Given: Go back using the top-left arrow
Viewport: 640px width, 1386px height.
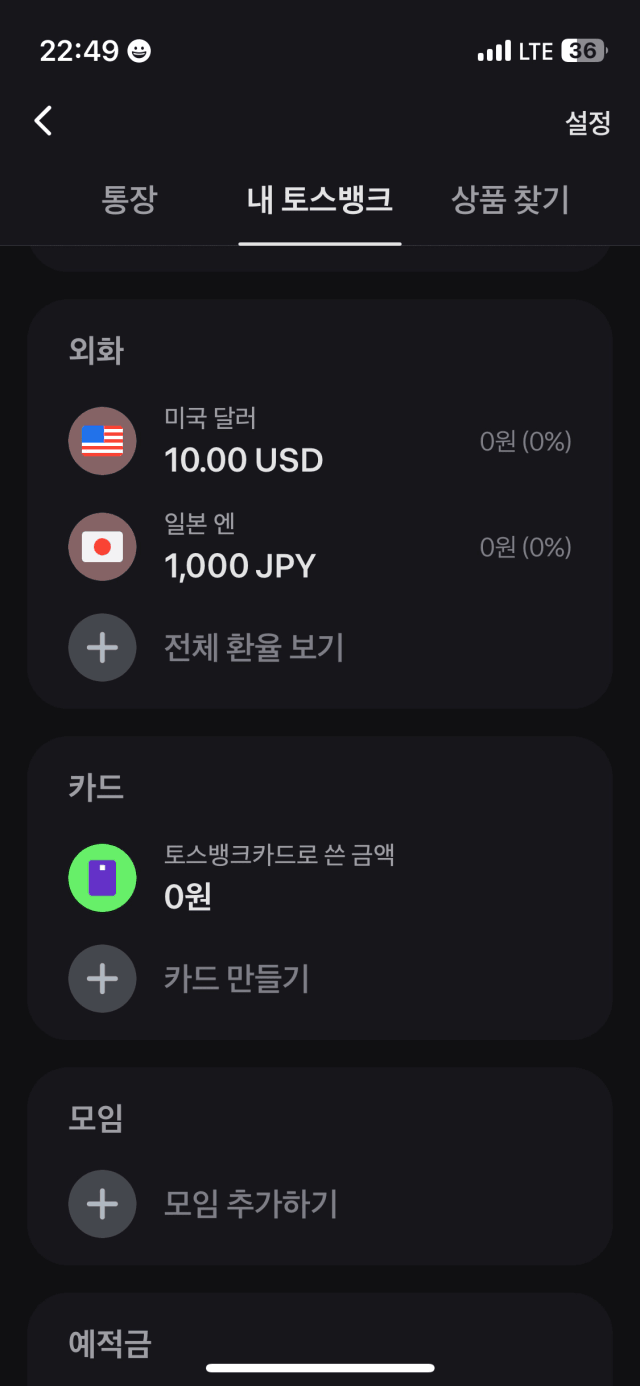Looking at the screenshot, I should 43,121.
